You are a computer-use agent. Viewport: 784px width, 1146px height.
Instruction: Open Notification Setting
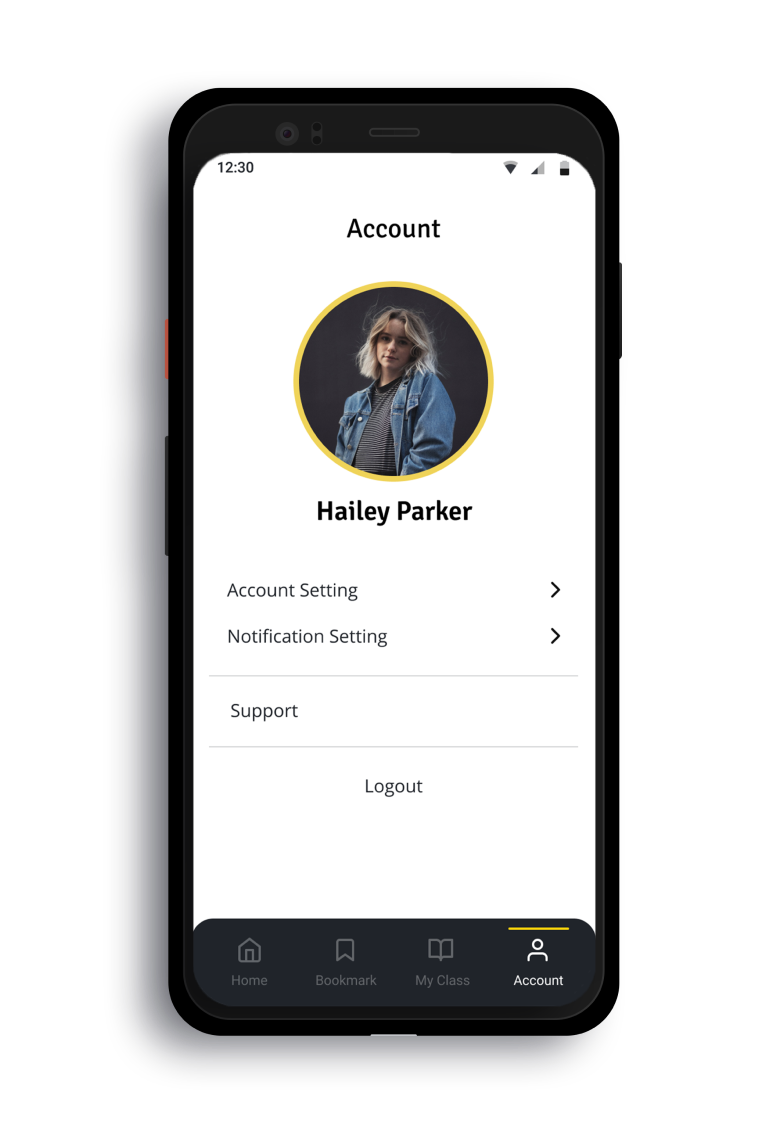coord(393,636)
